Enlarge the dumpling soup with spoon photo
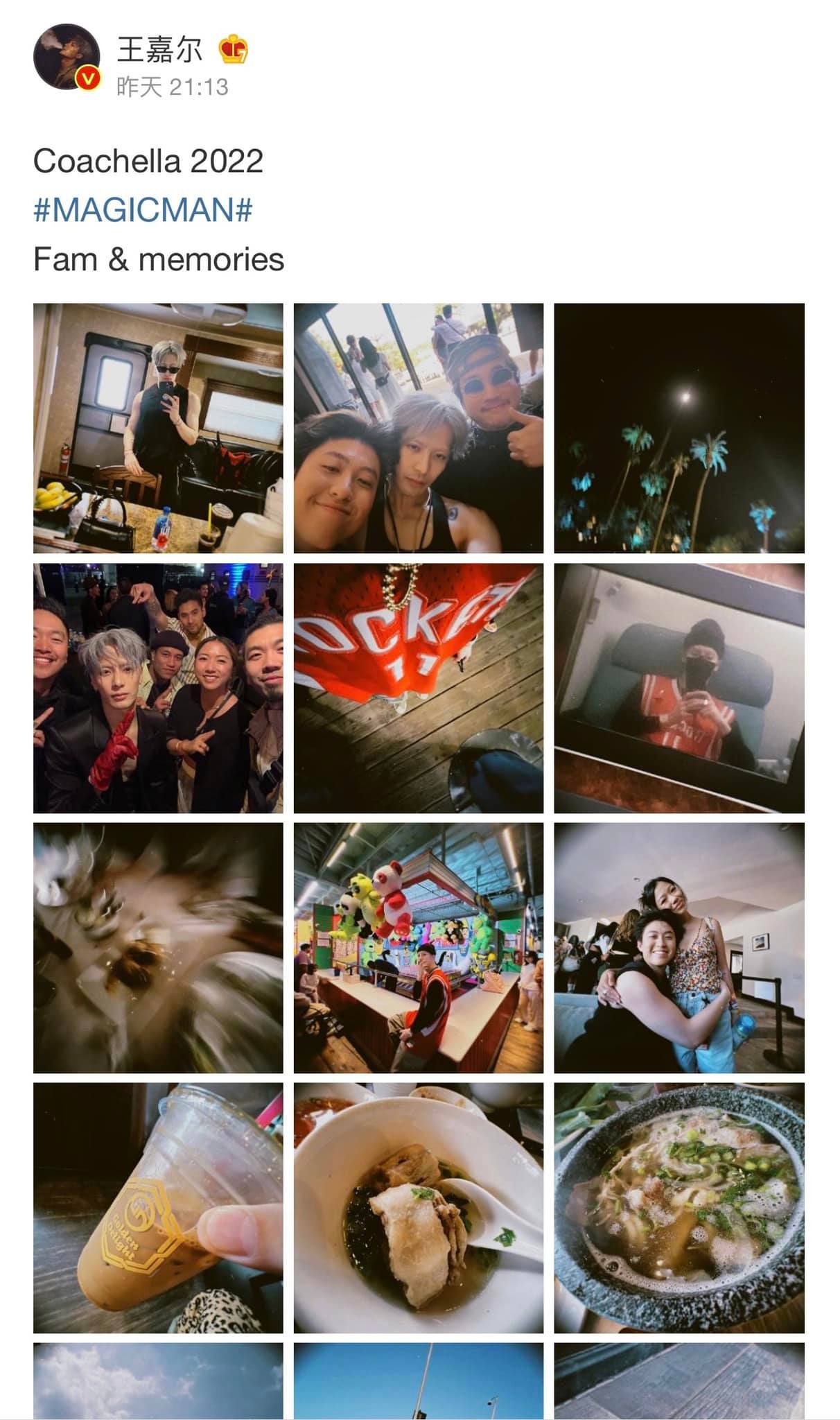 tap(419, 1208)
